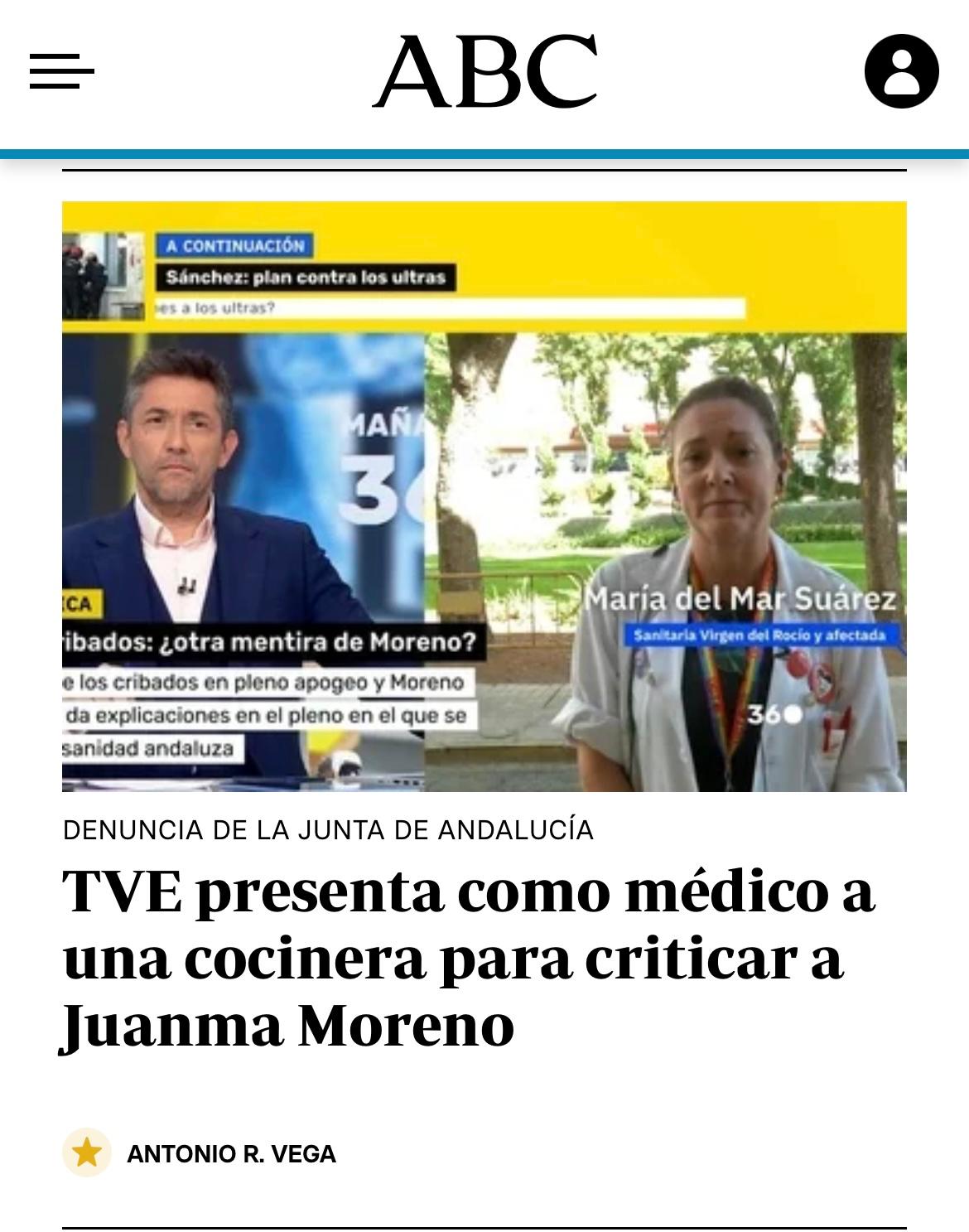Viewport: 969px width, 1232px height.
Task: Open the user account profile
Action: click(x=901, y=71)
